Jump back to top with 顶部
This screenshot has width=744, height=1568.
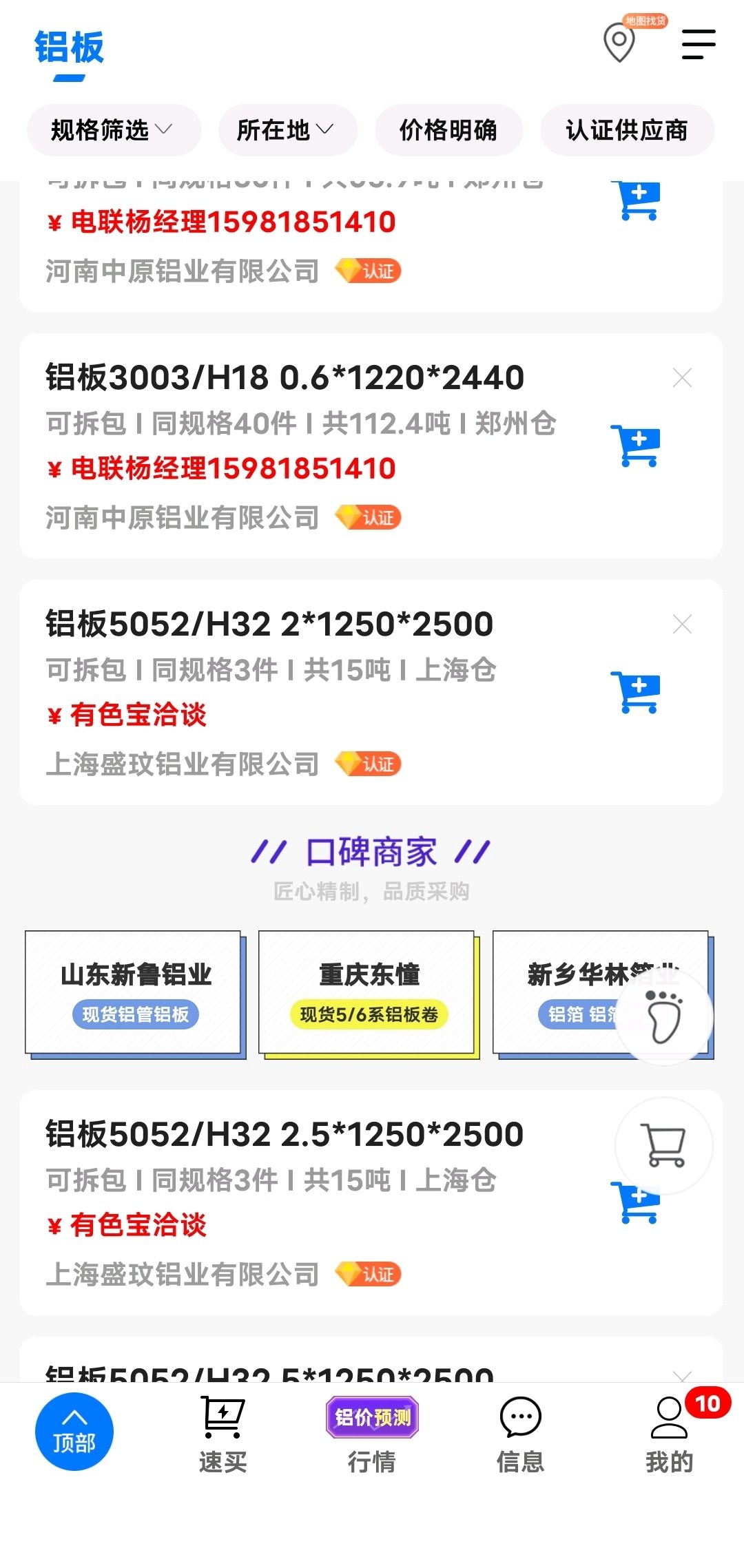click(x=74, y=1431)
